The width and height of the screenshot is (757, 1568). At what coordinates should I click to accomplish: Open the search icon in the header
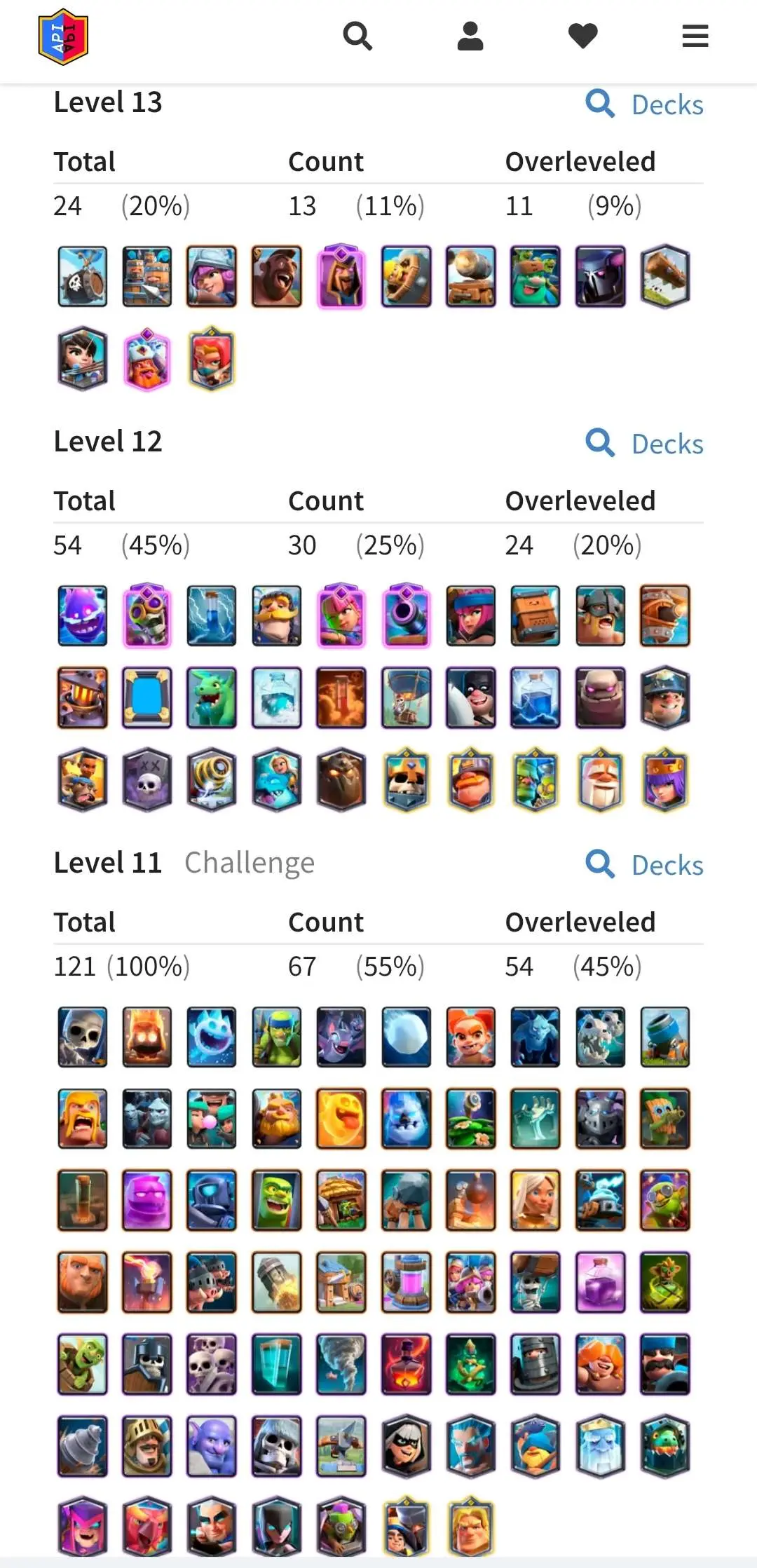(357, 36)
